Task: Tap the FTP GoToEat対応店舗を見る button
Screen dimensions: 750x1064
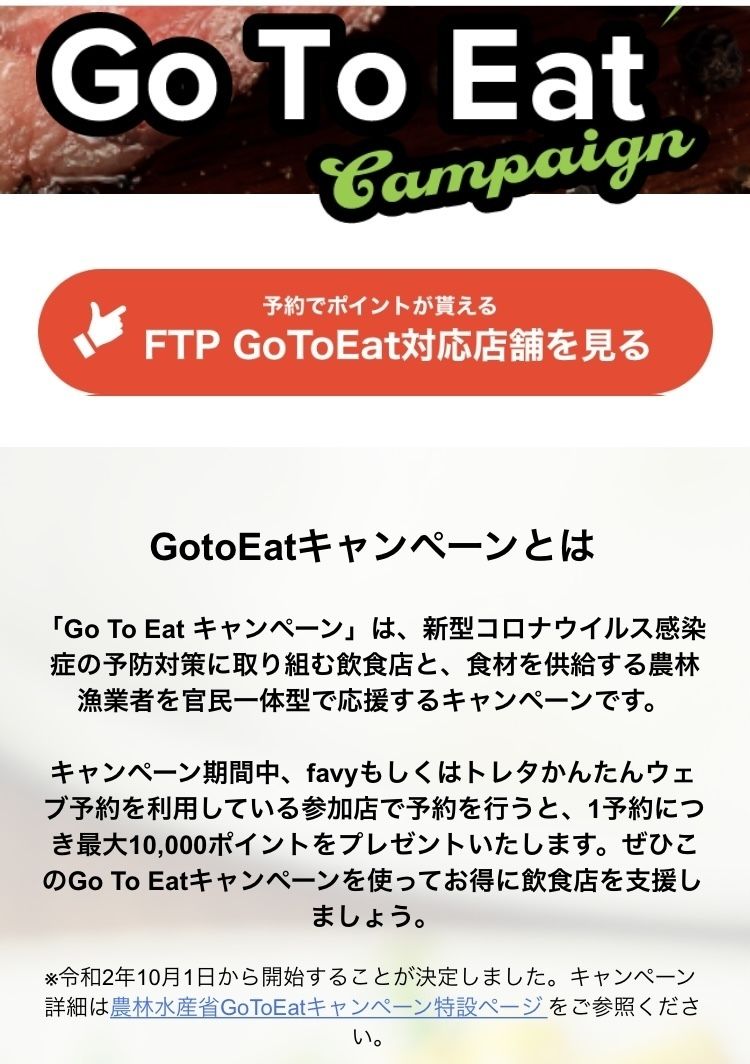Action: tap(375, 332)
